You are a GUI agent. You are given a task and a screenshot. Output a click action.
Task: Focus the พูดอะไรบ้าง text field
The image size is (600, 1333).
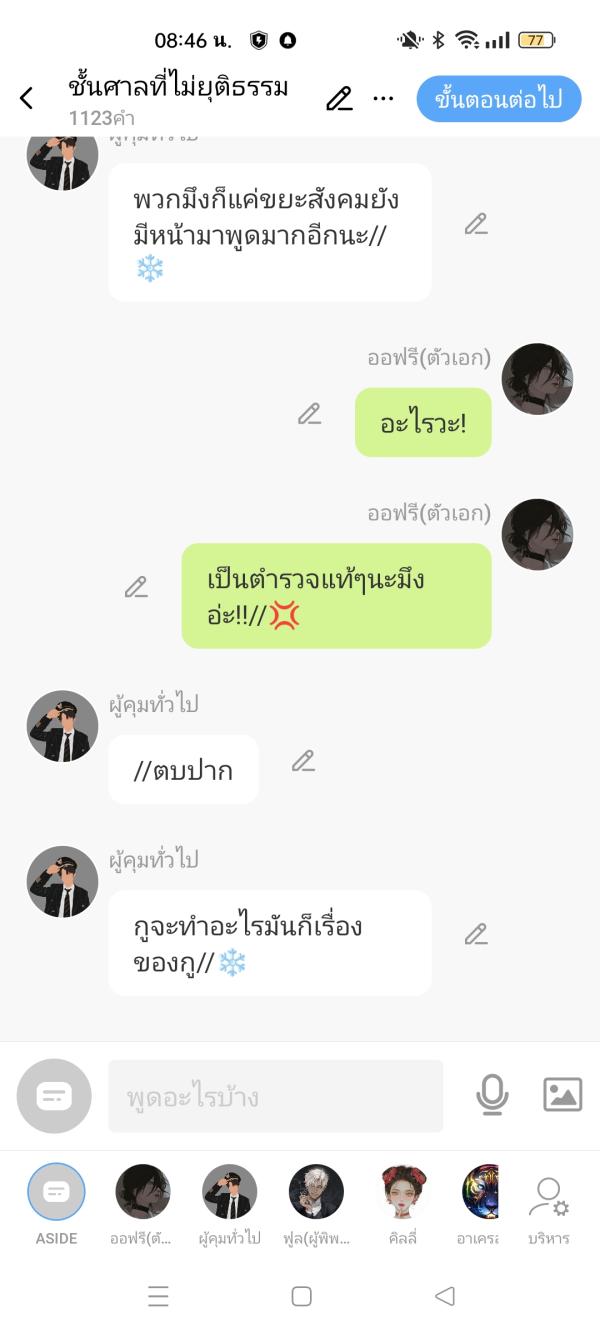(275, 1096)
